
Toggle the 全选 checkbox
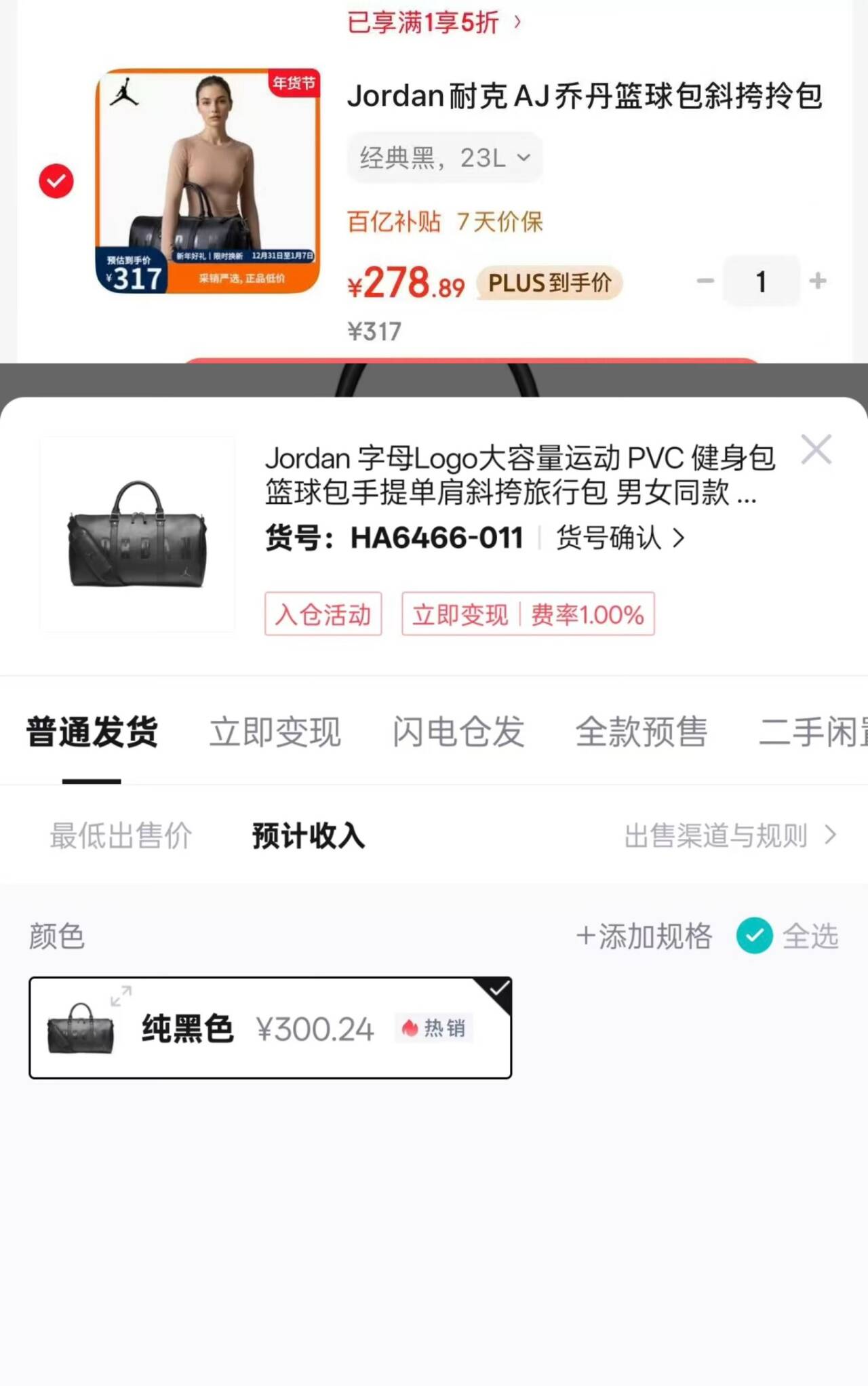pyautogui.click(x=755, y=936)
